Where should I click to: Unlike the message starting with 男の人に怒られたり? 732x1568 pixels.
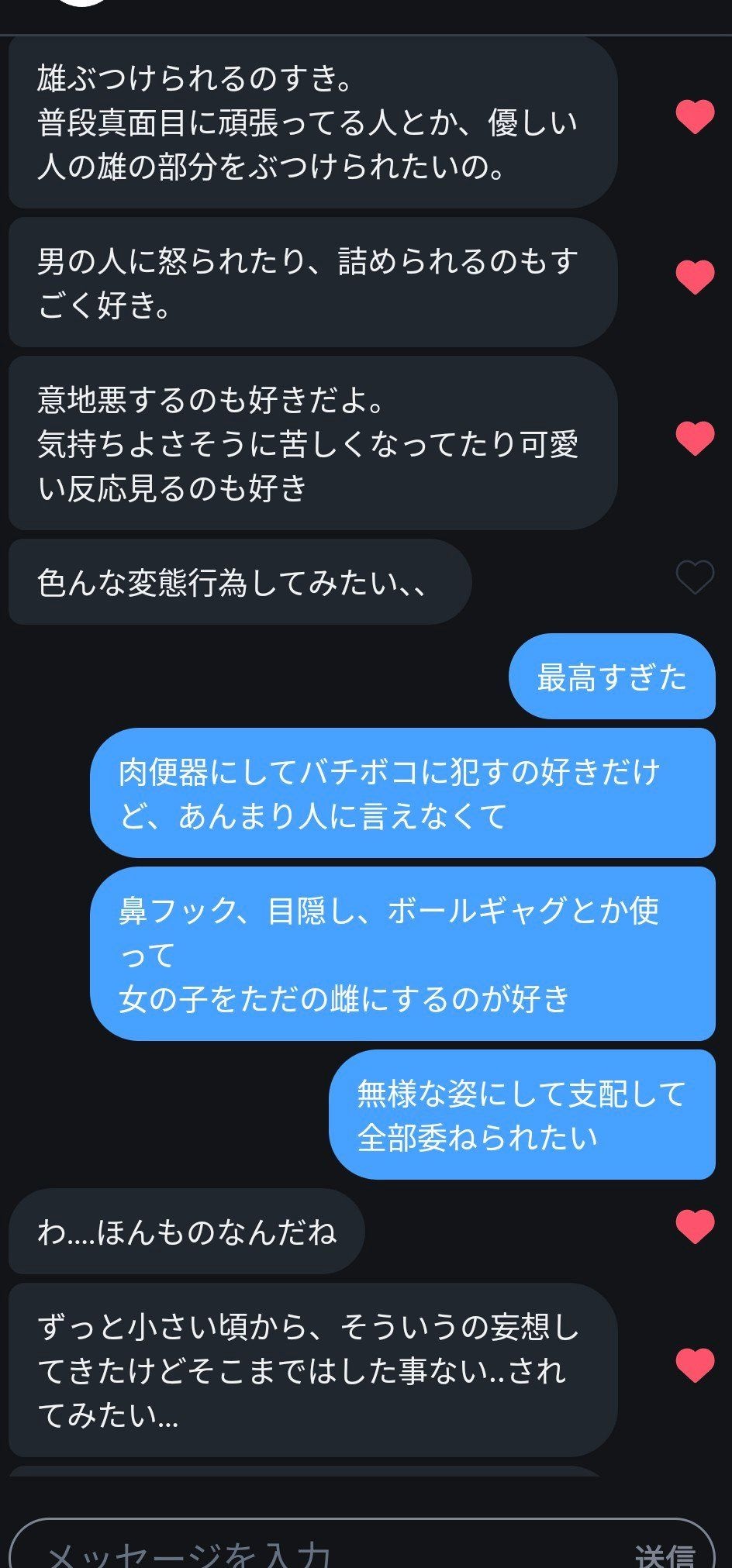[694, 277]
